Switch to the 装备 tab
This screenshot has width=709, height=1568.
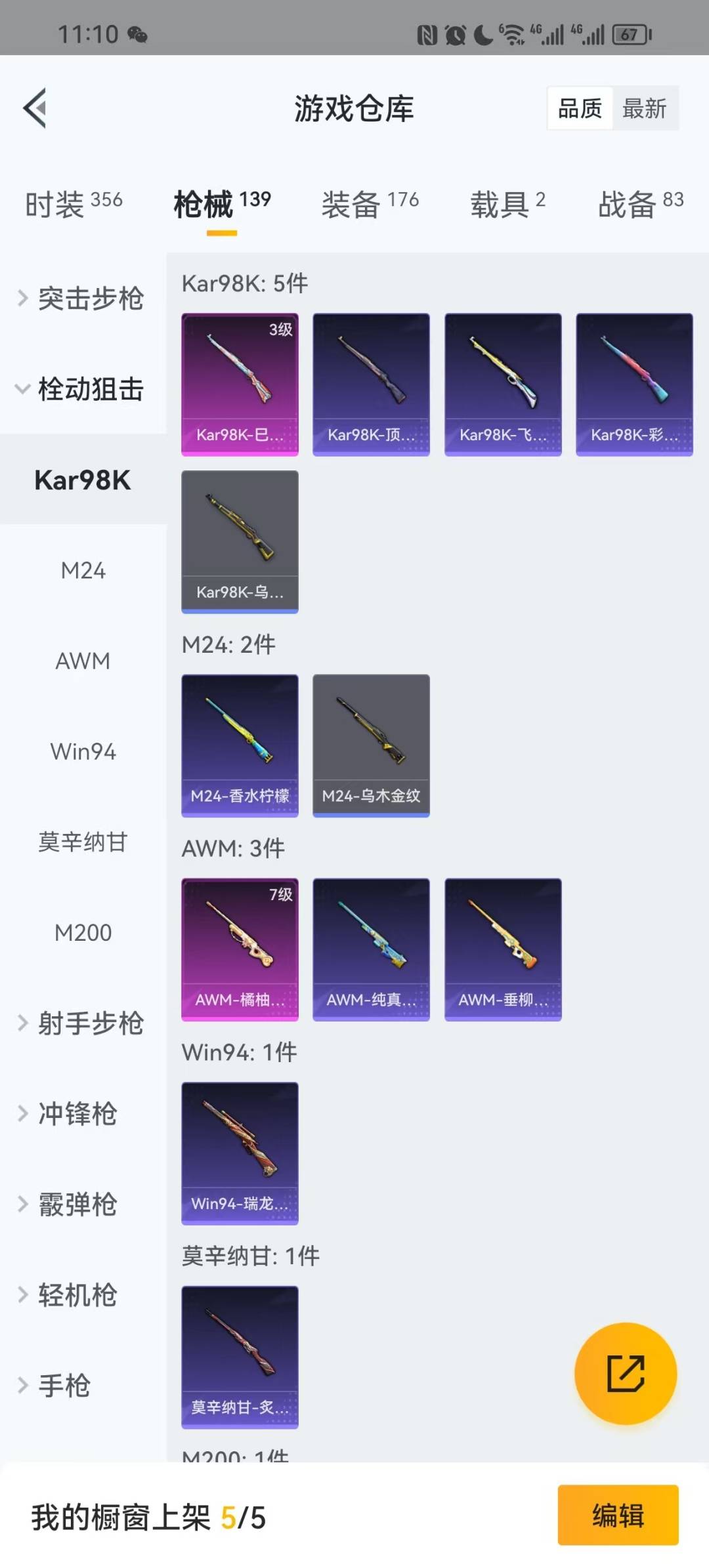(x=370, y=203)
